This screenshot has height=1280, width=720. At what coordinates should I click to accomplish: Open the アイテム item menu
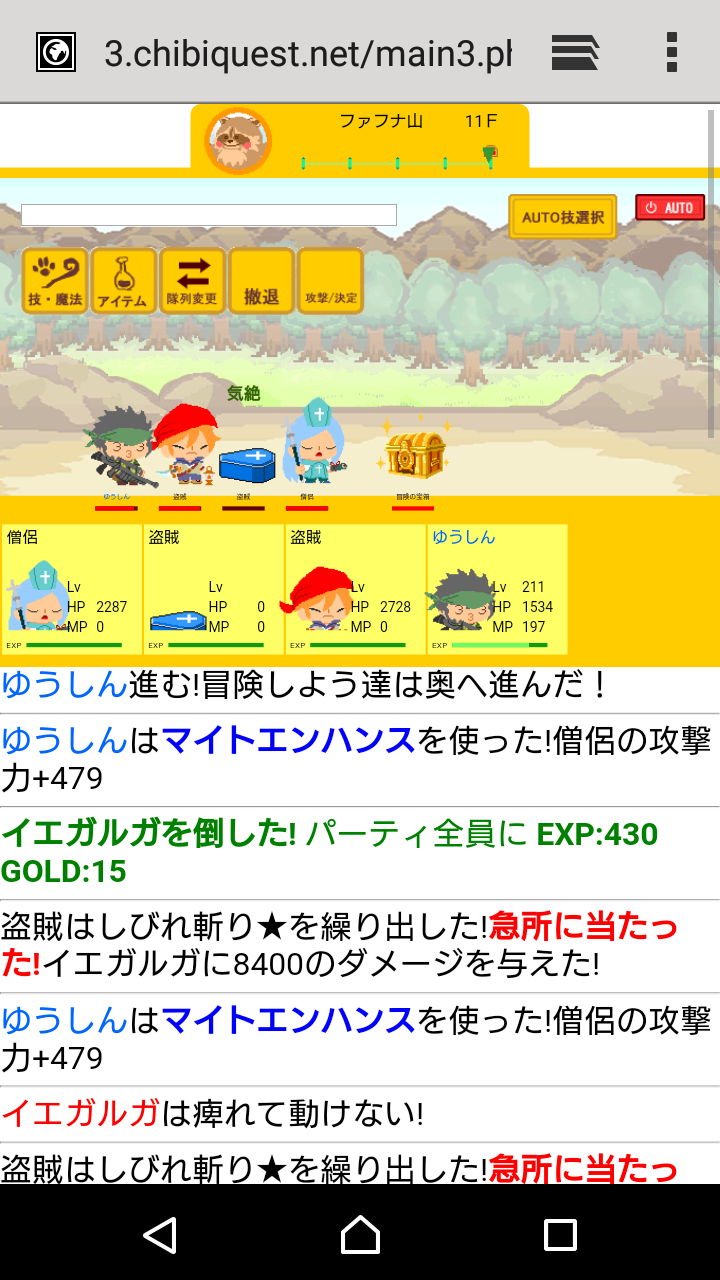point(123,281)
